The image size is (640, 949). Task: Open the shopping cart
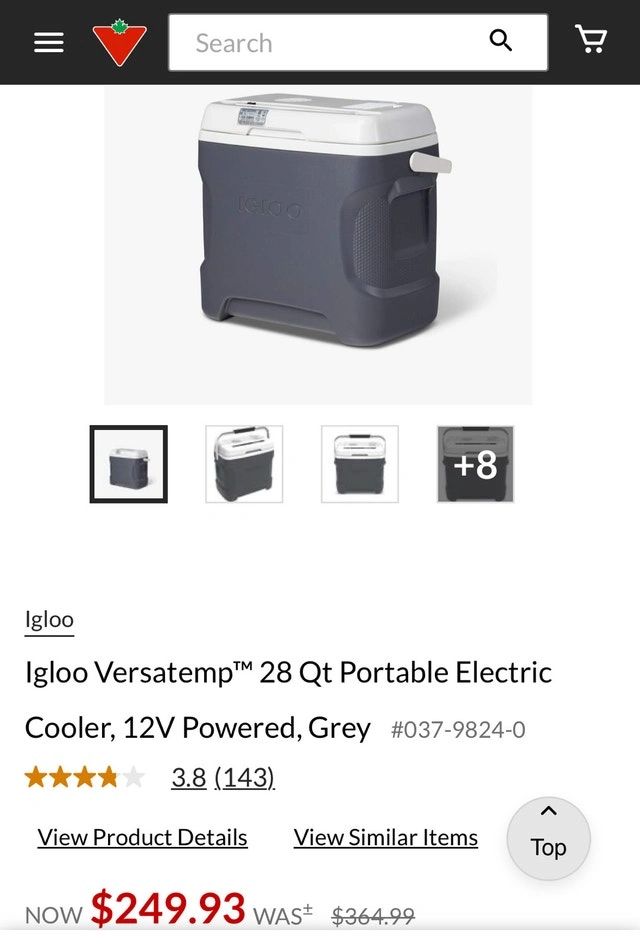point(591,40)
